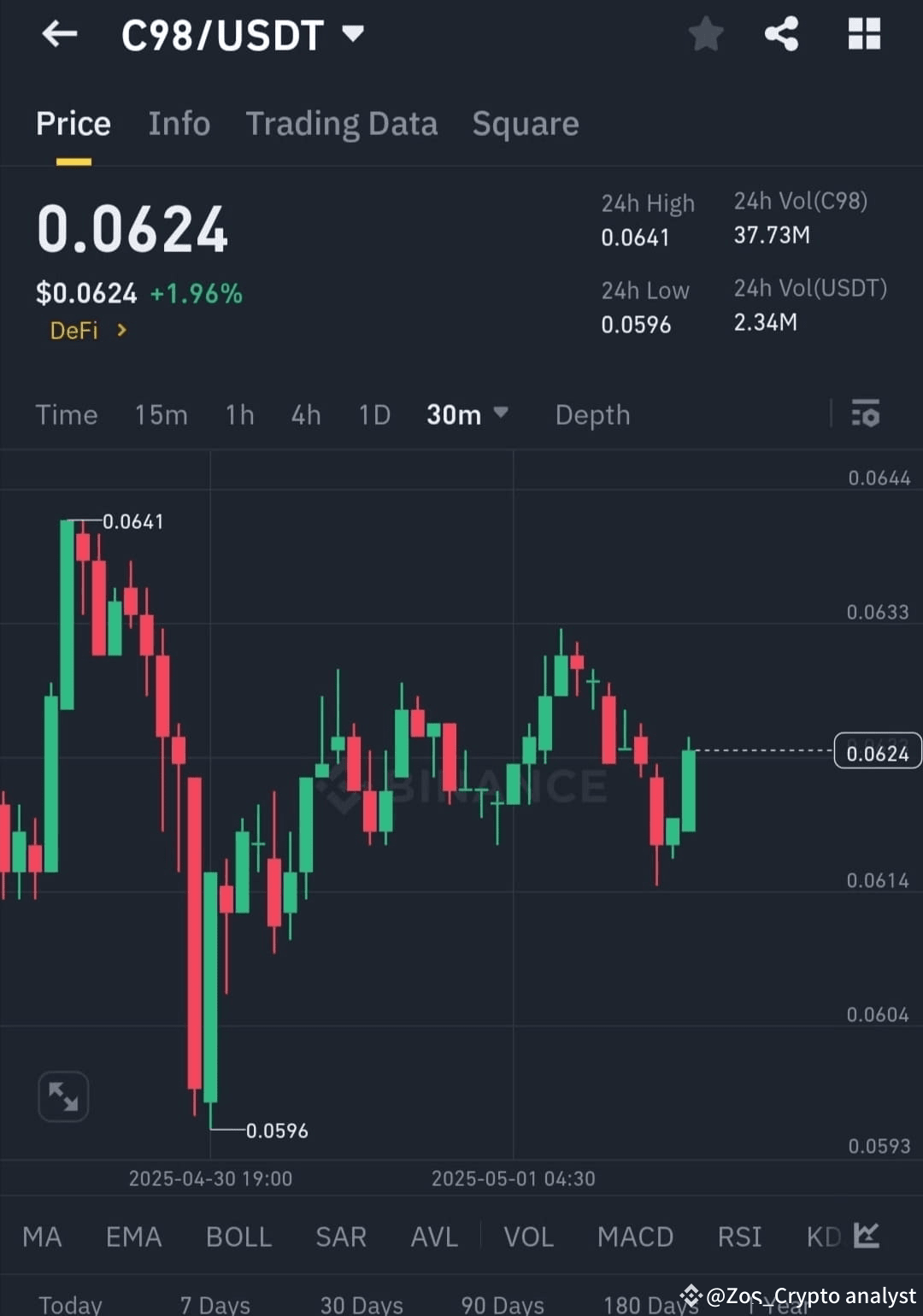
Task: Tap the back arrow to exit the chart
Action: [58, 34]
